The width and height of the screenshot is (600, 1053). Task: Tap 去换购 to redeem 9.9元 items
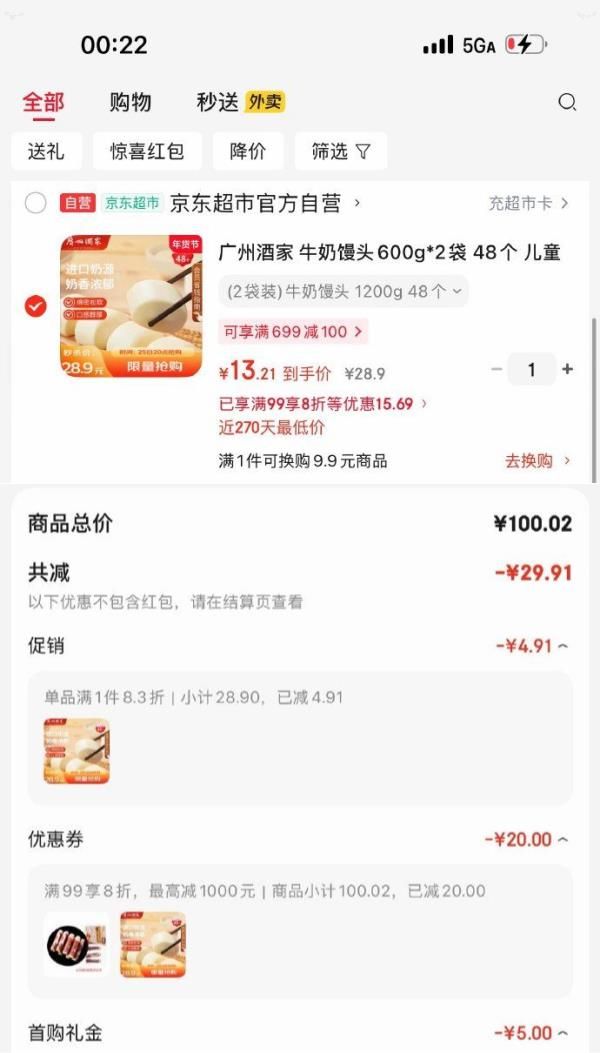(537, 461)
